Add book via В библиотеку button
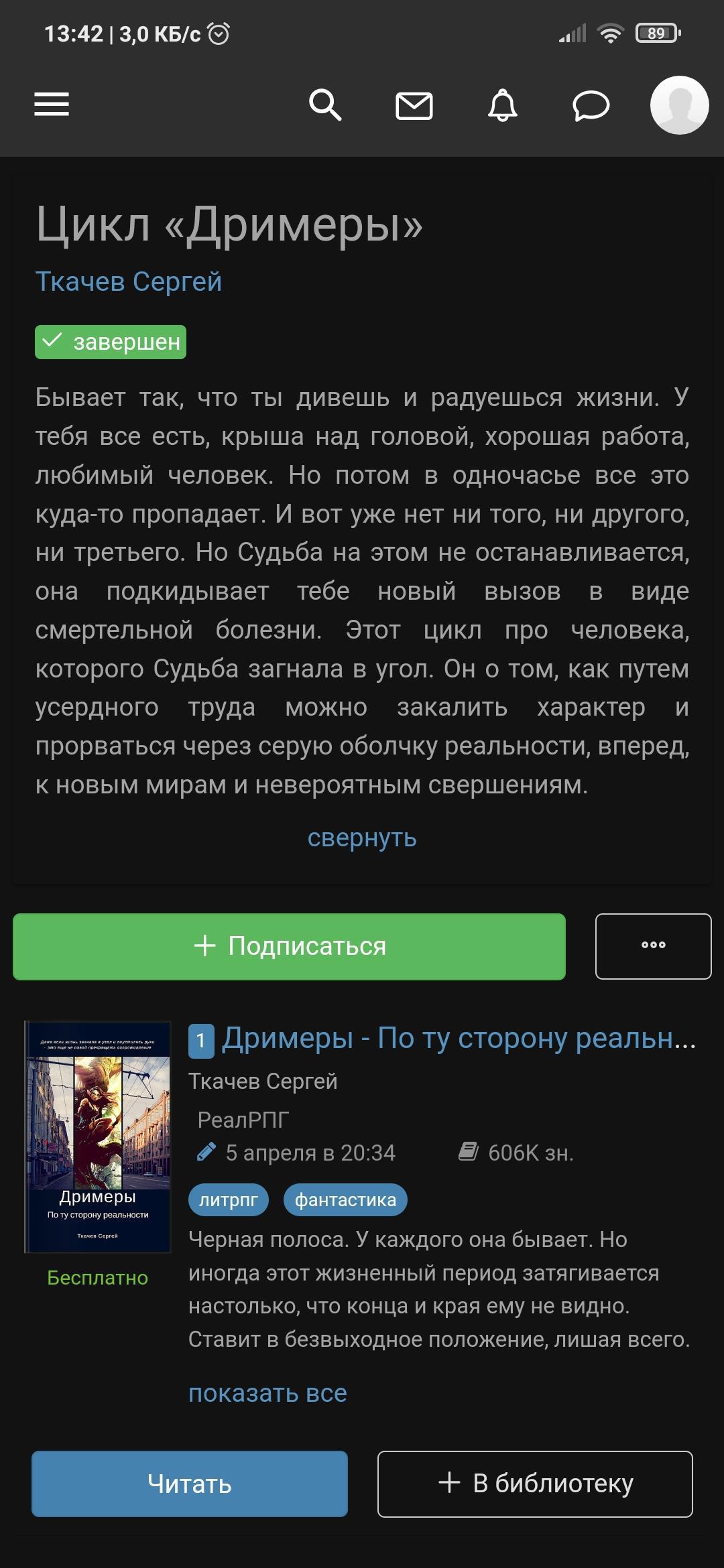Image resolution: width=724 pixels, height=1568 pixels. coord(535,1484)
